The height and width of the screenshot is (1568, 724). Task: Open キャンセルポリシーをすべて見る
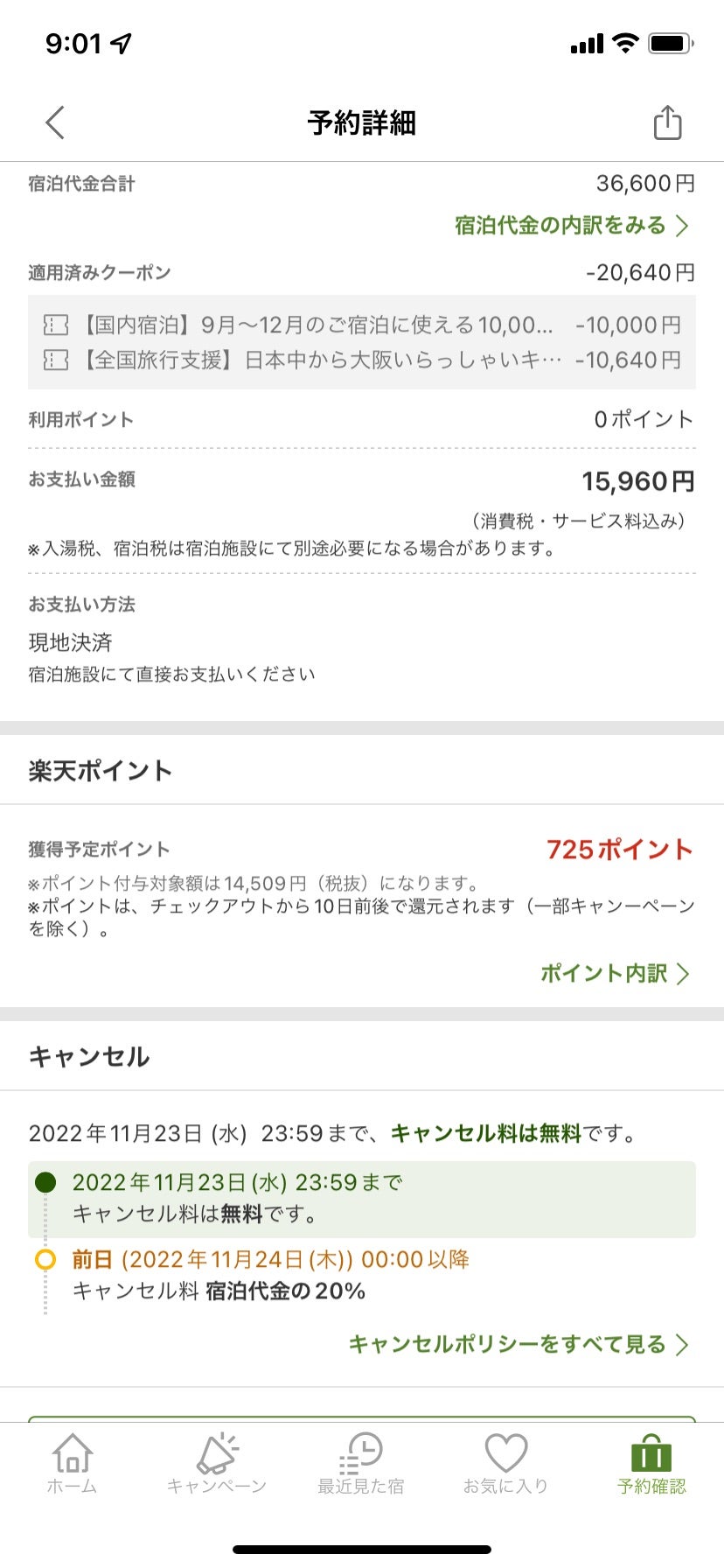coord(519,1344)
